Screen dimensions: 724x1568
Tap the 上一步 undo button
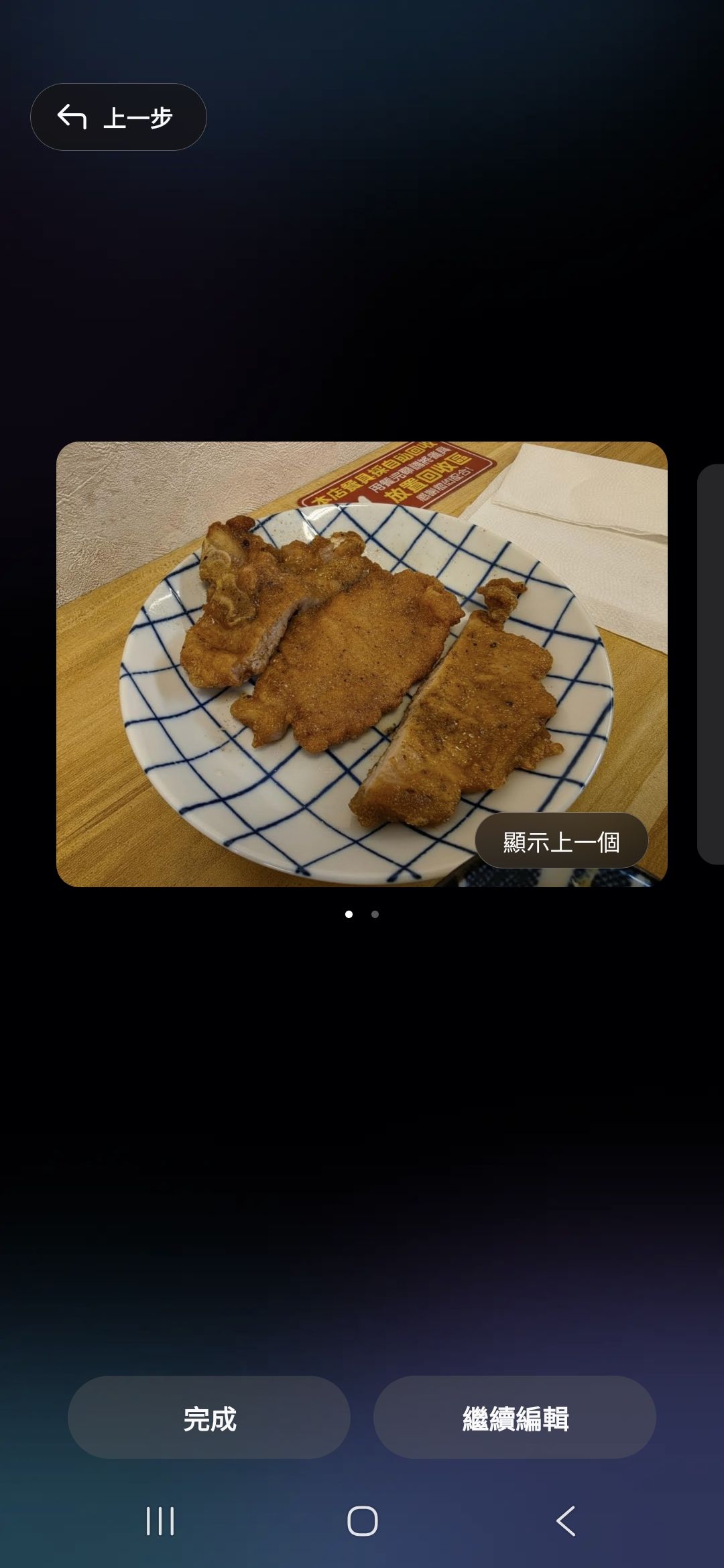pyautogui.click(x=118, y=117)
